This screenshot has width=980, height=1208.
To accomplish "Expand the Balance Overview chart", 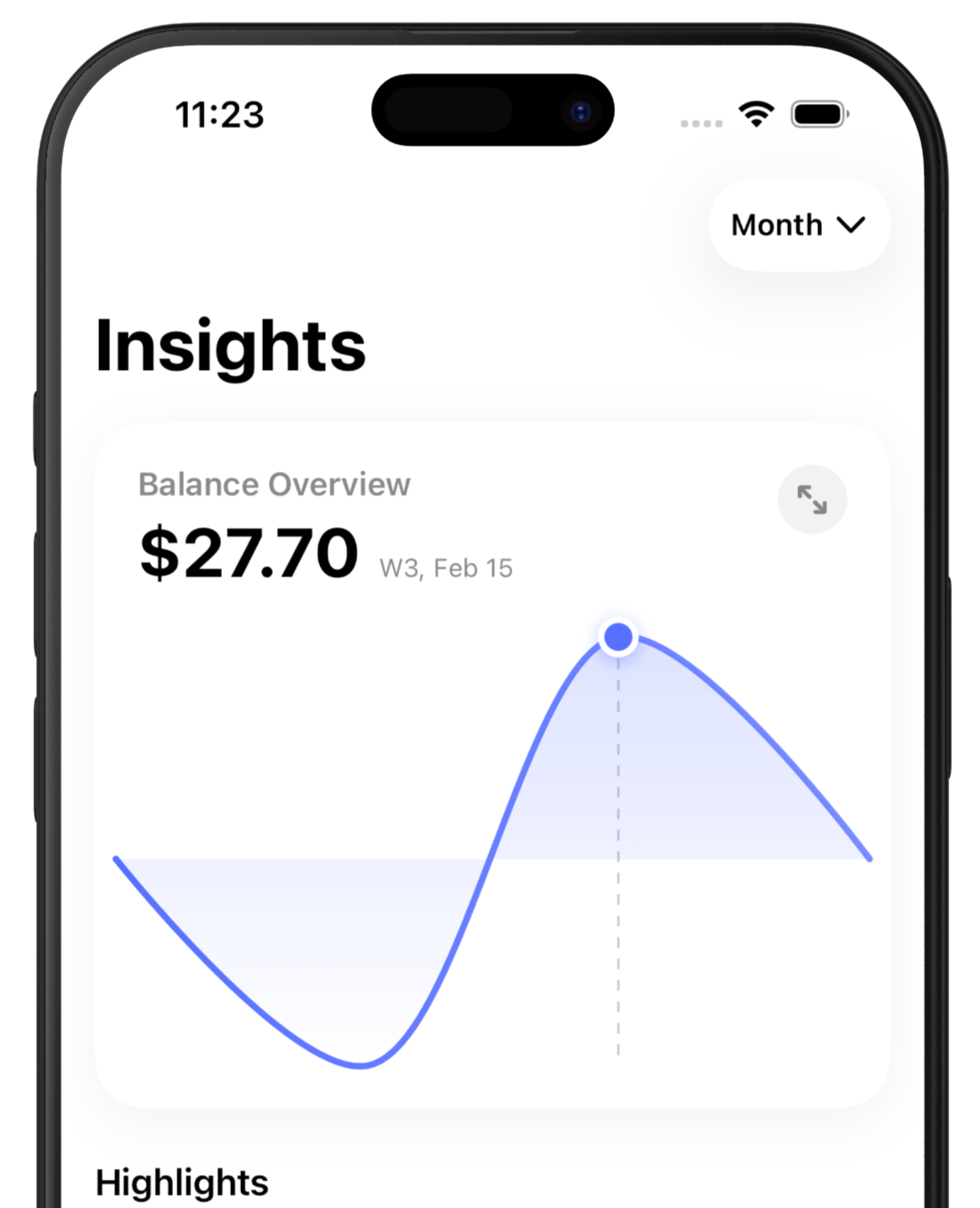I will pos(811,500).
